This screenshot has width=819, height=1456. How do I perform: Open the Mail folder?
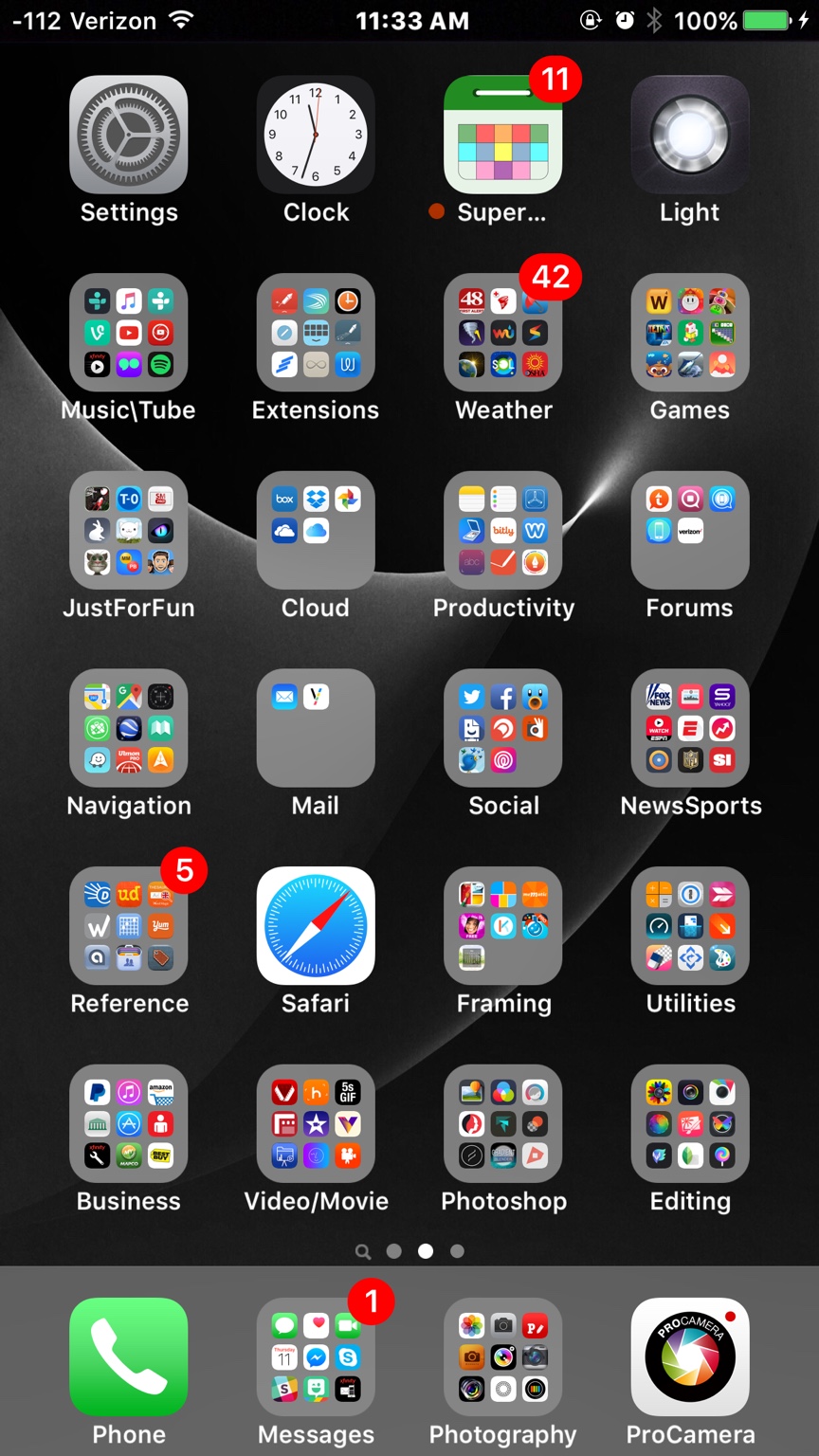coord(316,728)
